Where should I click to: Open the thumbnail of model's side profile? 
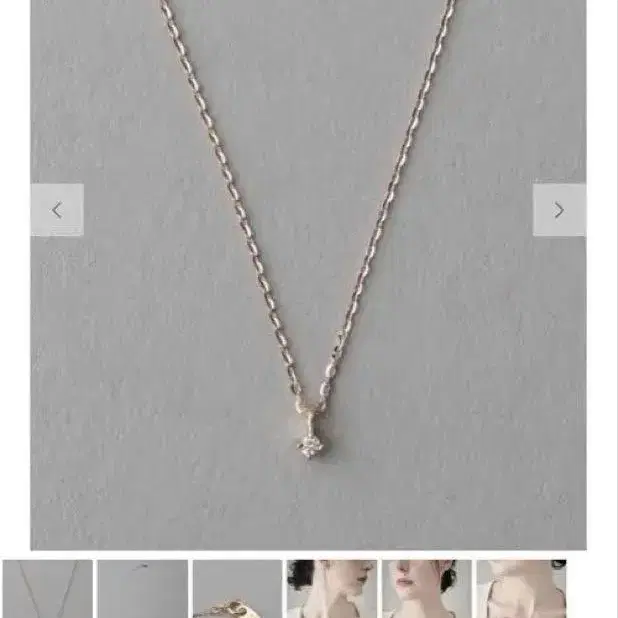[x=332, y=589]
